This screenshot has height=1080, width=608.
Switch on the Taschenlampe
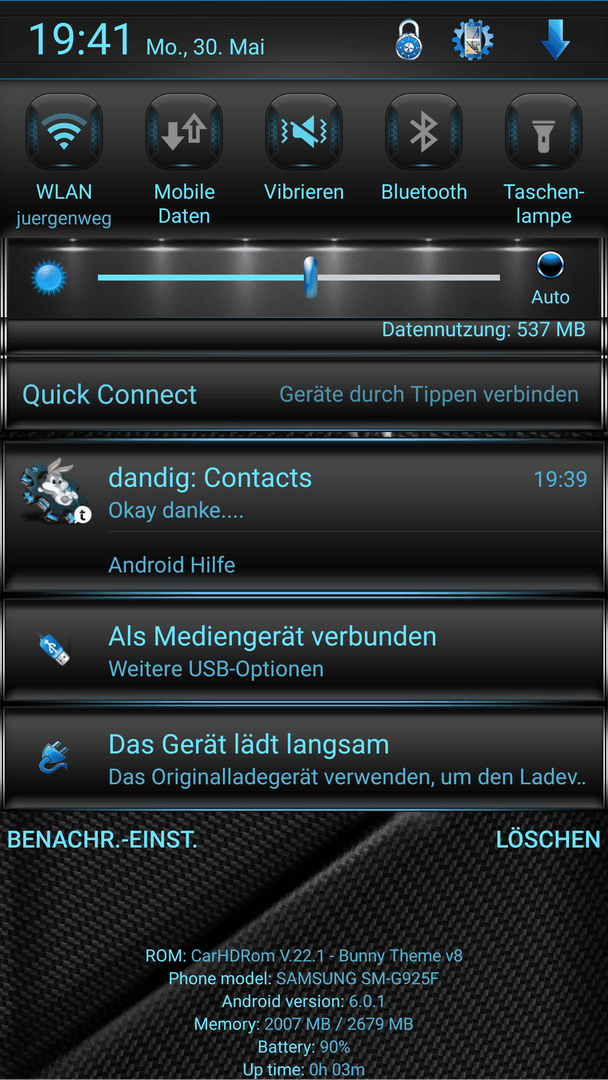pos(544,133)
